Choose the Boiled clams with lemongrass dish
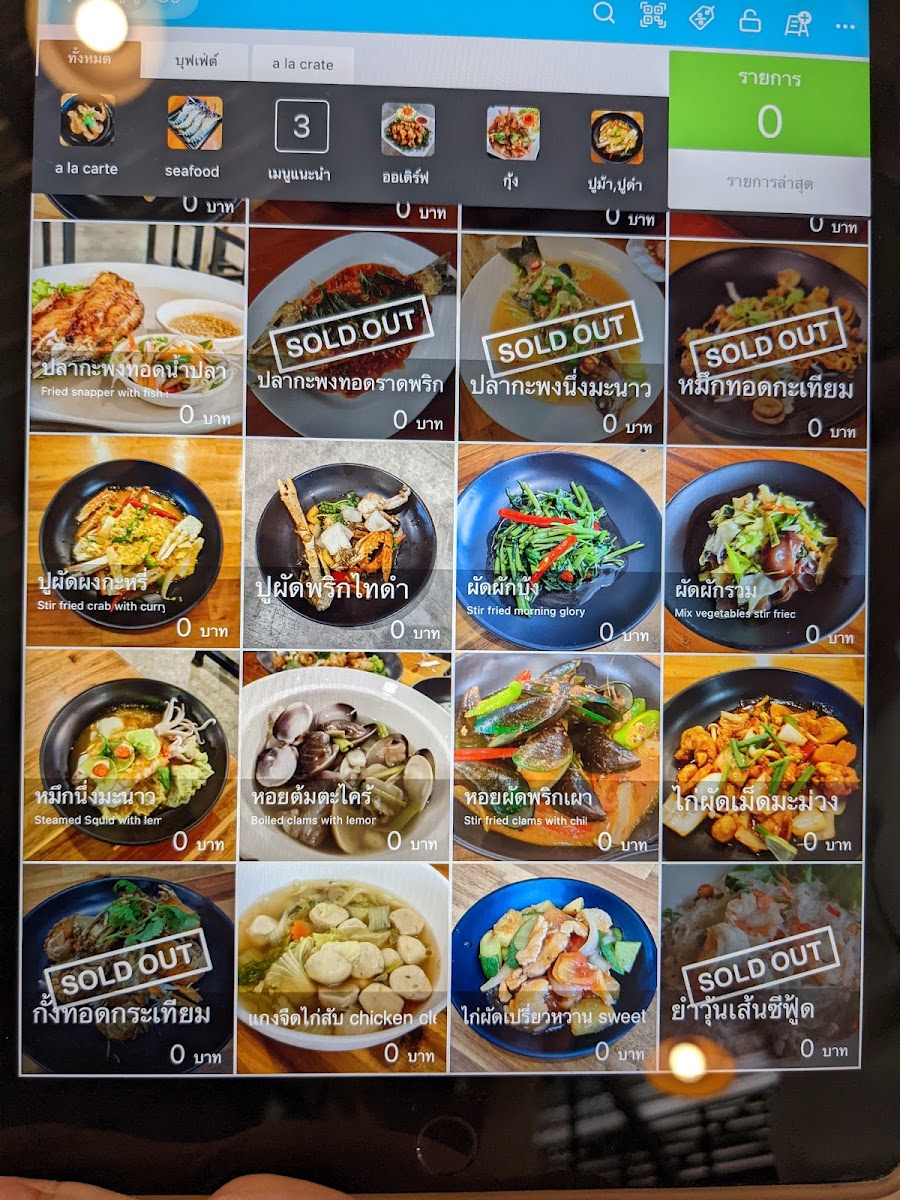The image size is (900, 1200). [x=344, y=757]
